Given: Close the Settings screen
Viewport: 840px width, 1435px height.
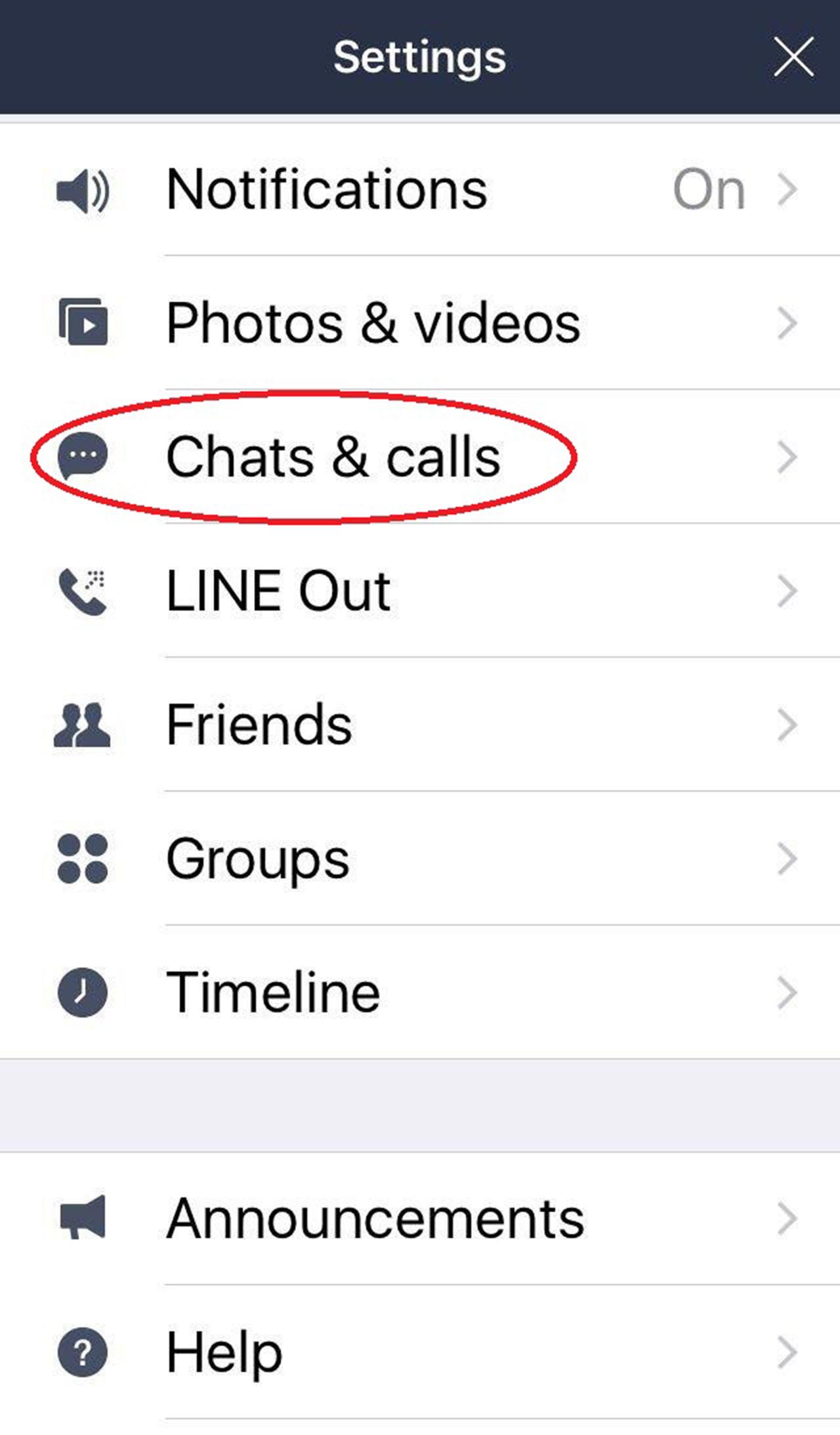Looking at the screenshot, I should 793,57.
